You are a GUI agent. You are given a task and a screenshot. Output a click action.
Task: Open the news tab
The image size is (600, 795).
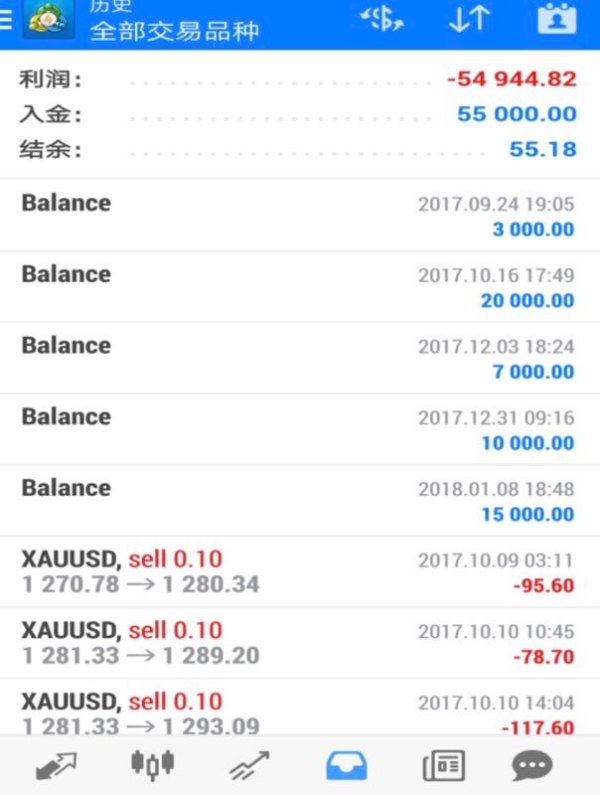tap(443, 766)
